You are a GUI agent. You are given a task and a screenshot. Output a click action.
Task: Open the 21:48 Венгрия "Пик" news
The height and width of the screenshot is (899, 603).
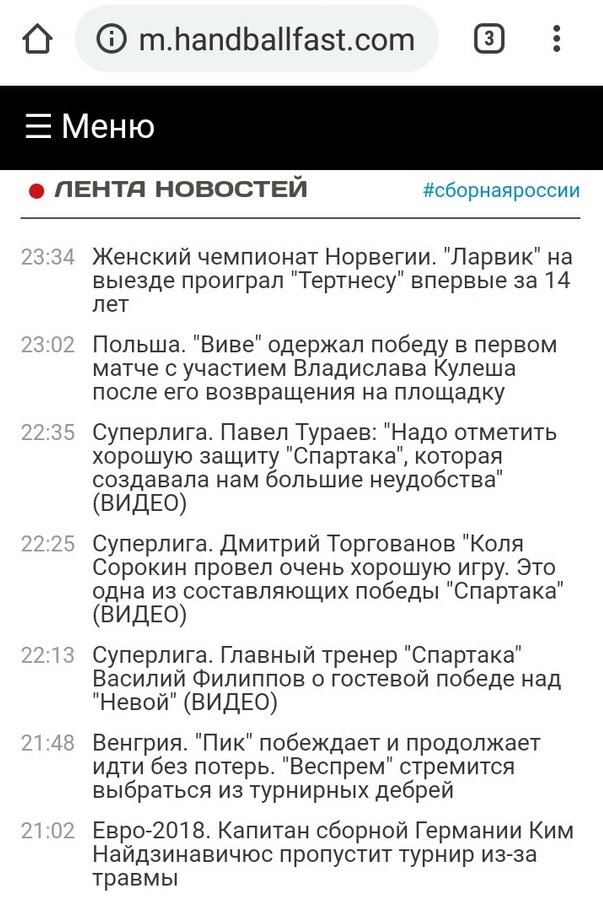click(317, 767)
